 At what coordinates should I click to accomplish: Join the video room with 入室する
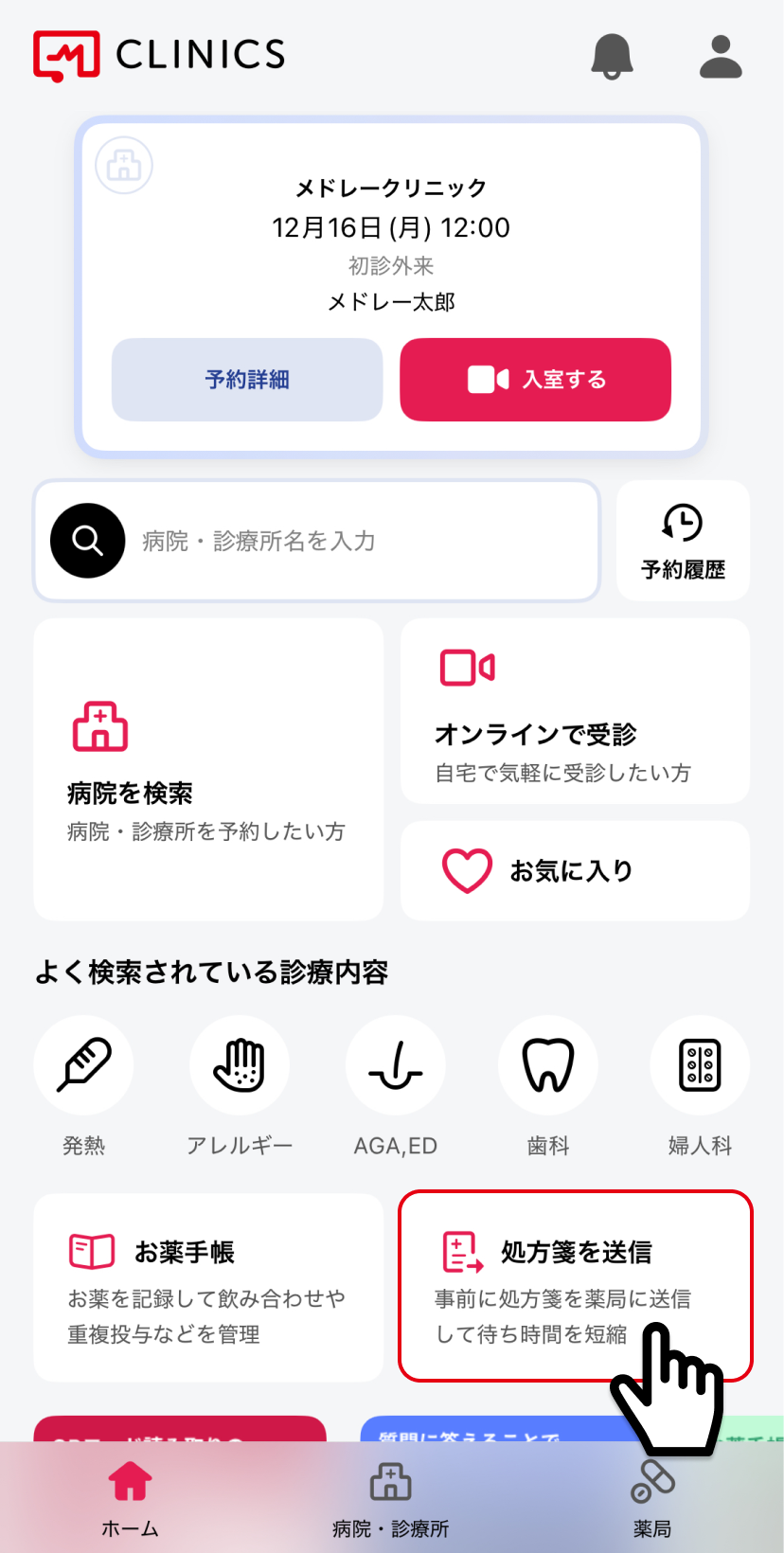535,380
